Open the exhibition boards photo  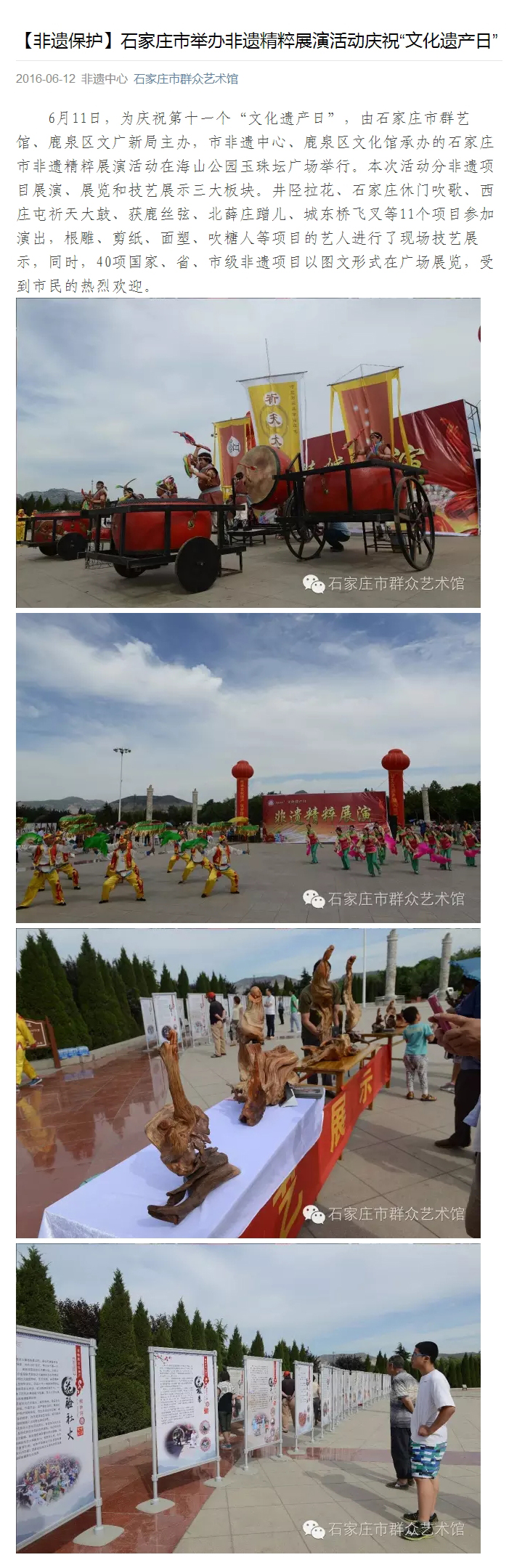coord(248,1397)
